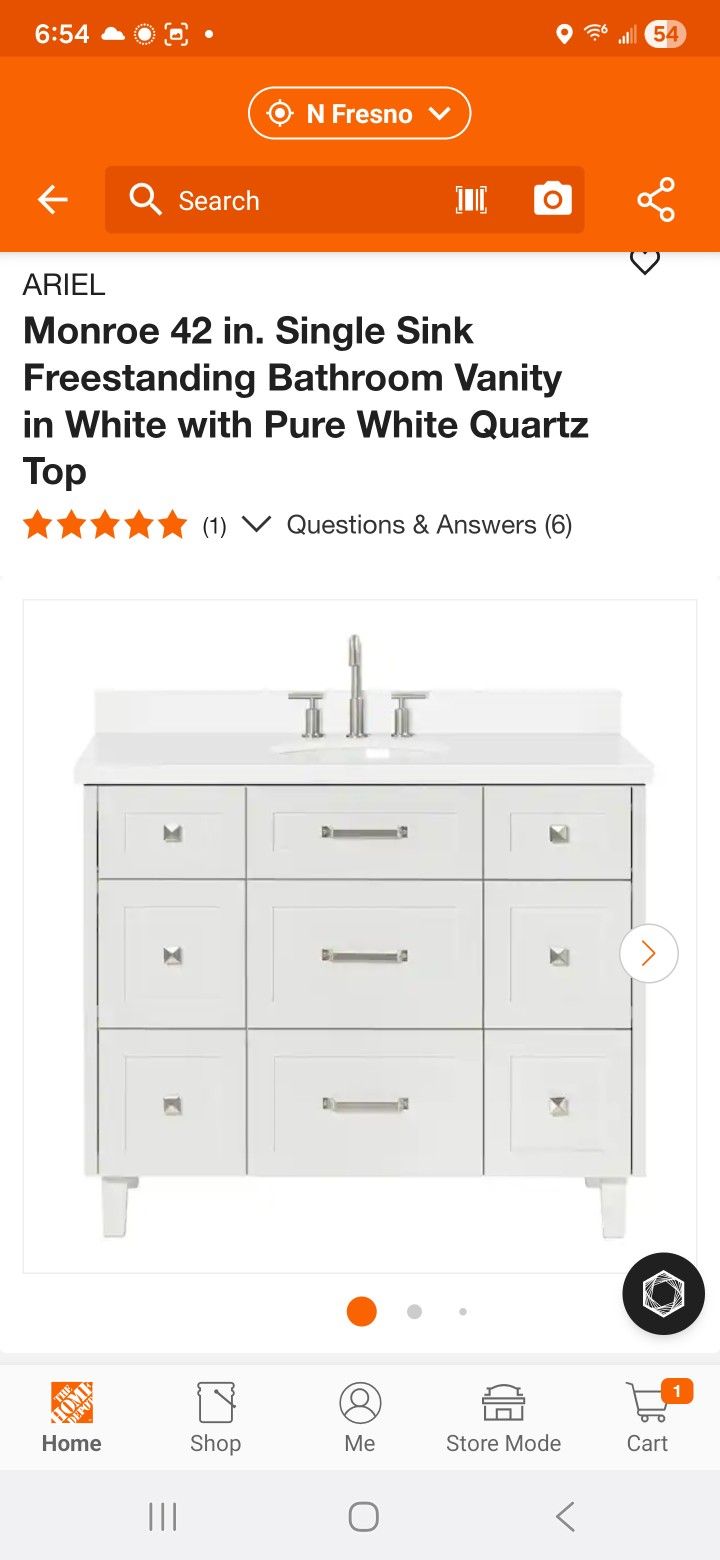The height and width of the screenshot is (1560, 720).
Task: Toggle the heart to favorite this vanity
Action: click(x=644, y=261)
